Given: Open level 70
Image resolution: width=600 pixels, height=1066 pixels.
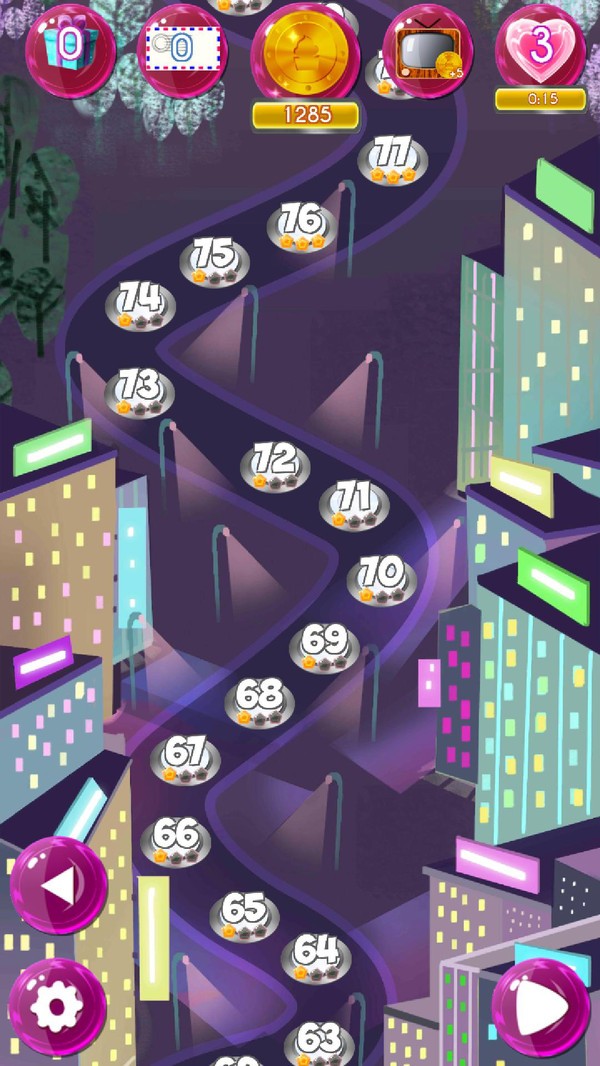Looking at the screenshot, I should [x=381, y=579].
